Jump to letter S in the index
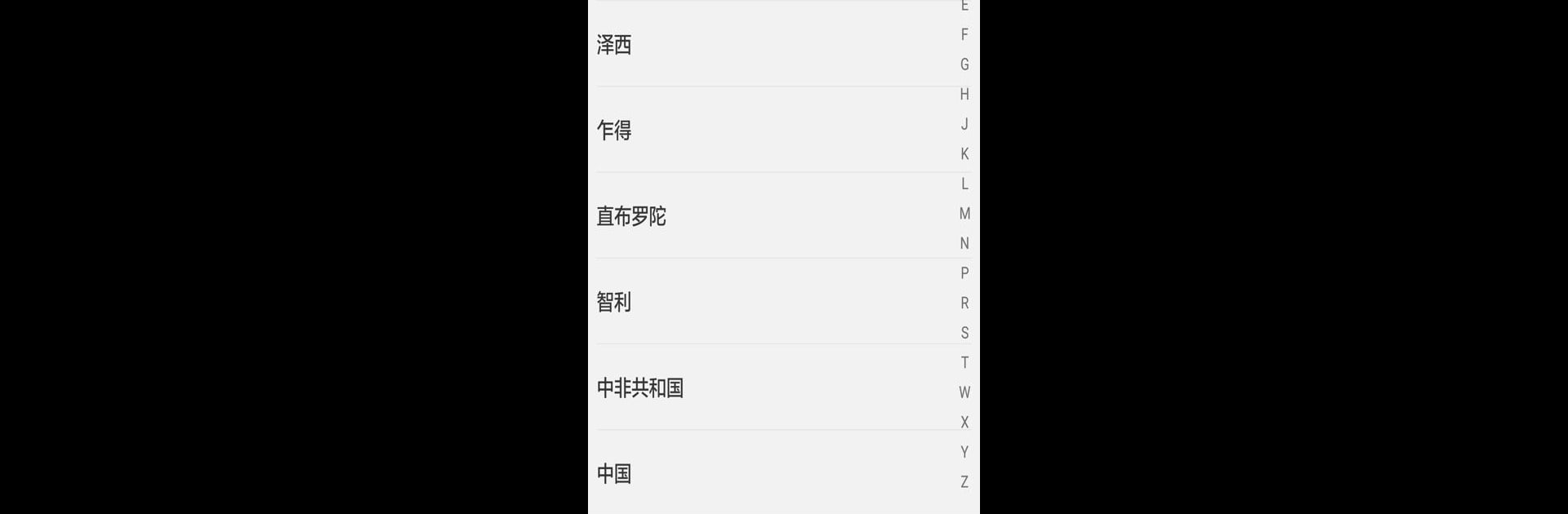This screenshot has height=514, width=1568. click(x=964, y=333)
